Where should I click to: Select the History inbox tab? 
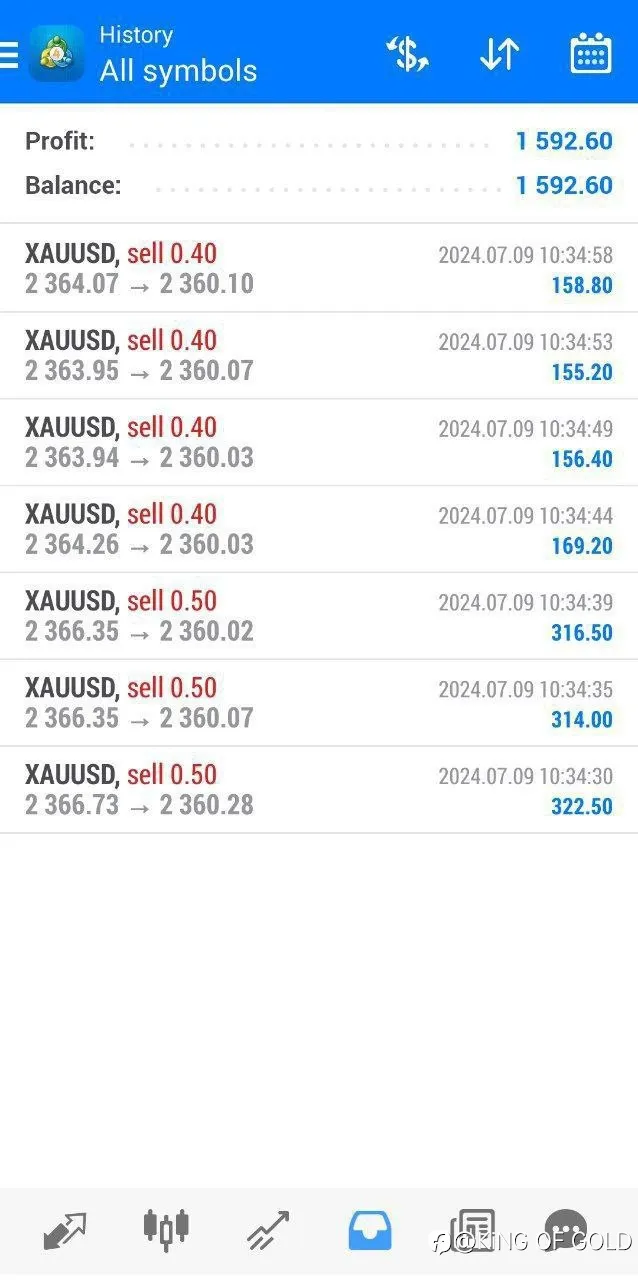[x=370, y=1230]
